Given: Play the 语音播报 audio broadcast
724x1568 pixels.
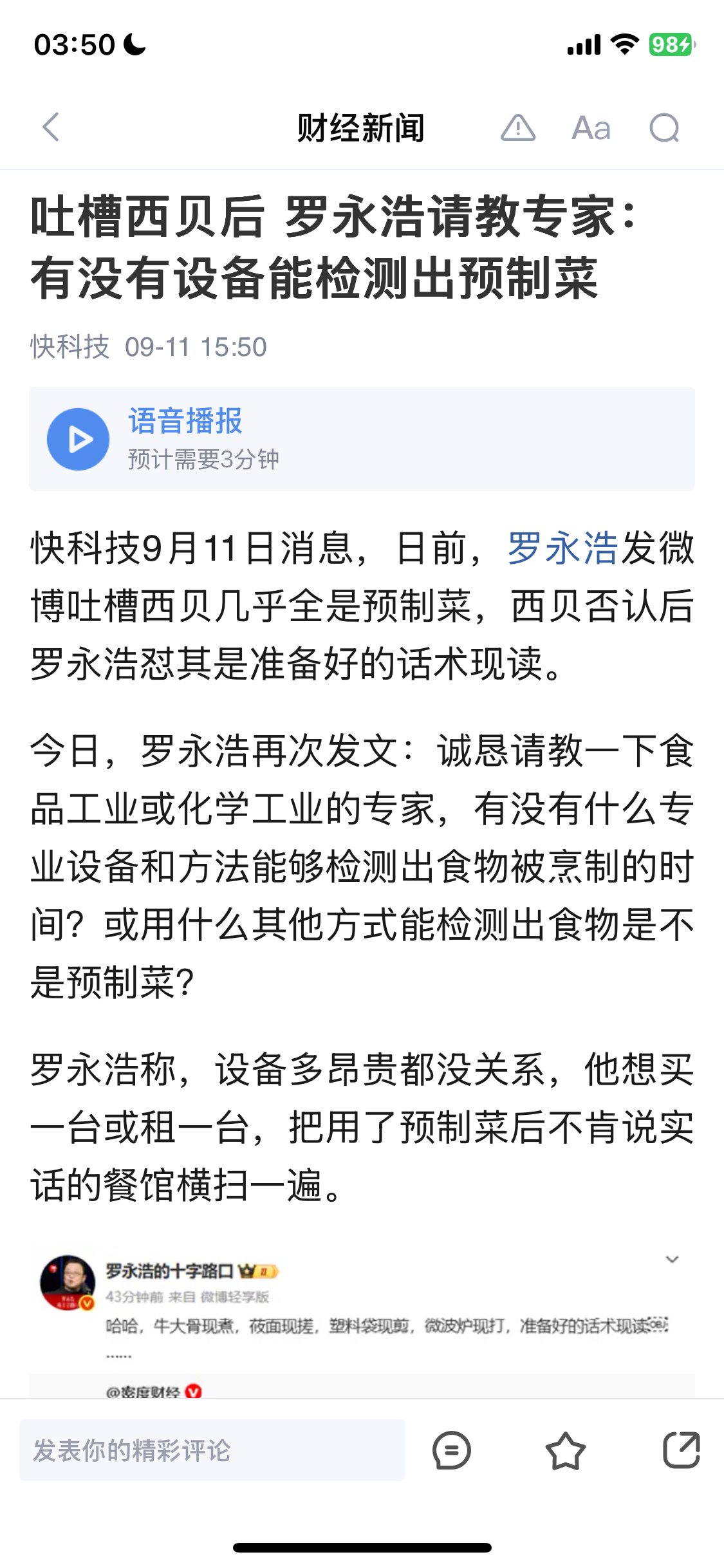Looking at the screenshot, I should (x=78, y=438).
